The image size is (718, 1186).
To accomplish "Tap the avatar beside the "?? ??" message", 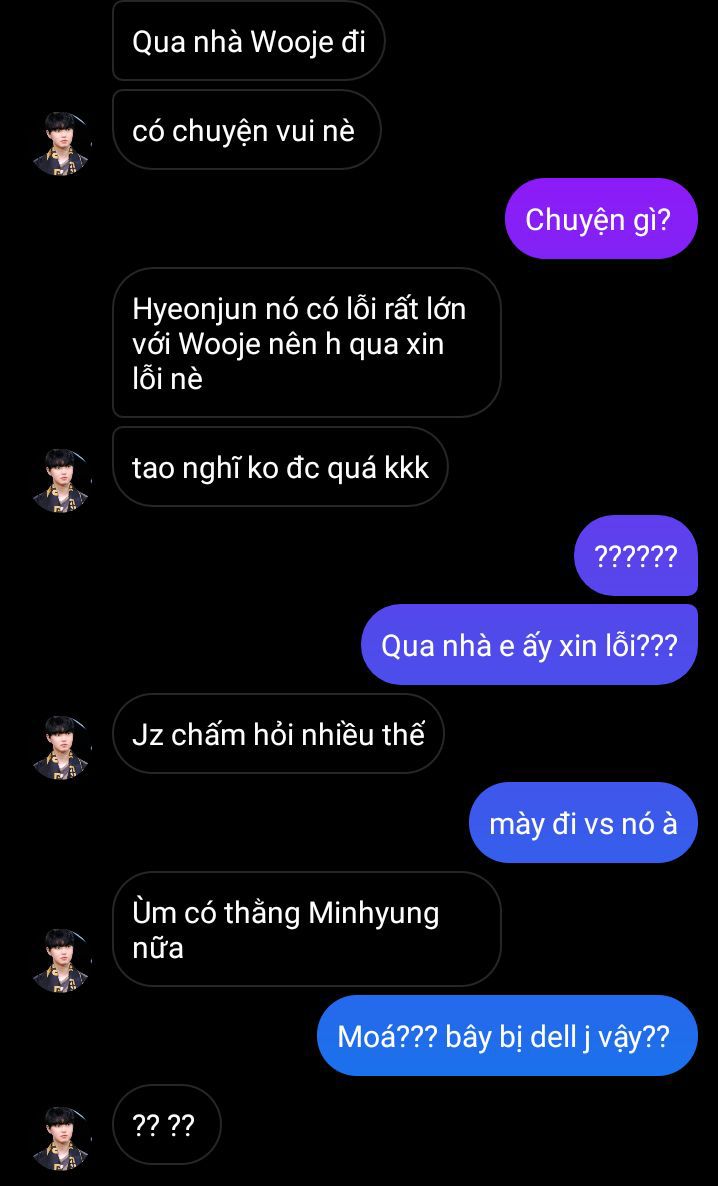I will point(62,1138).
